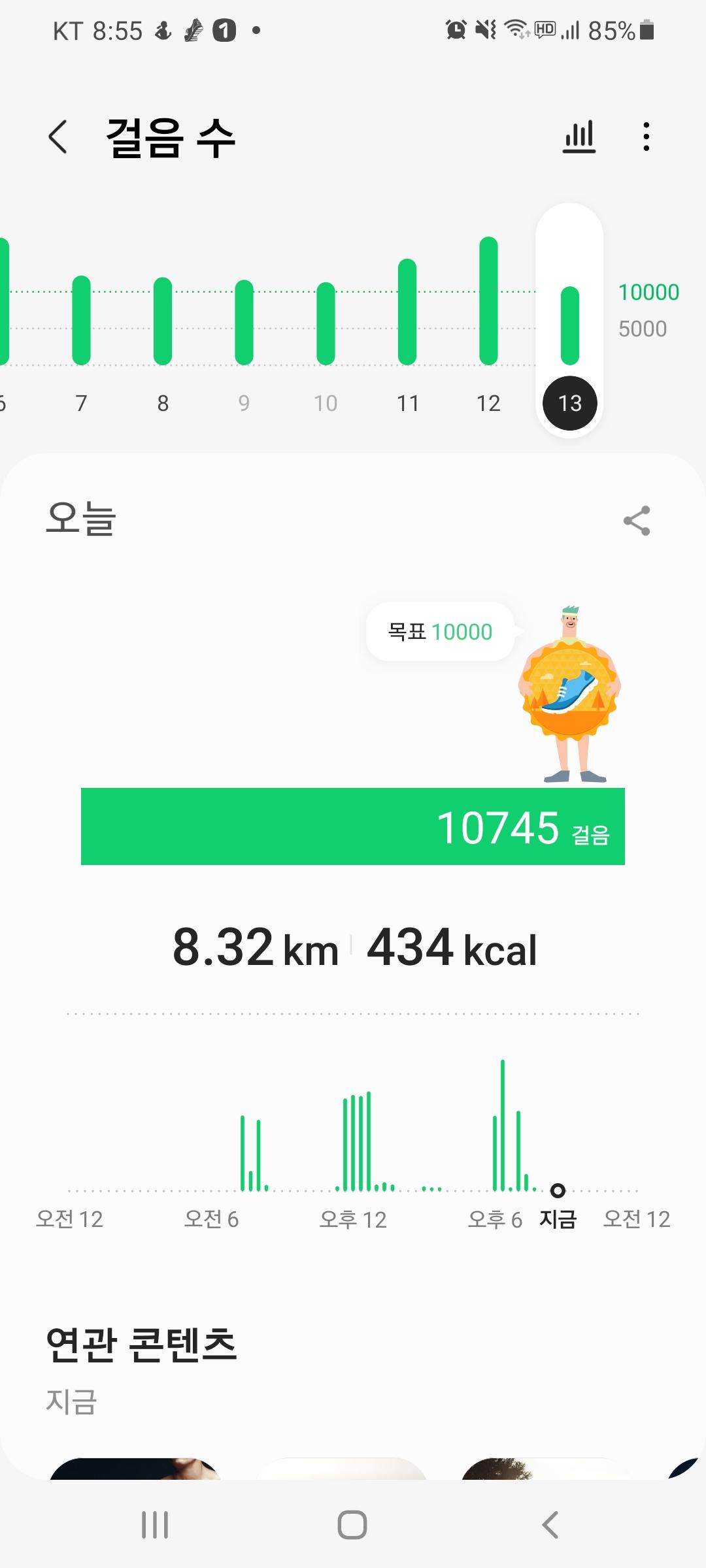Go to the home screen
This screenshot has height=1568, width=706.
click(352, 1525)
